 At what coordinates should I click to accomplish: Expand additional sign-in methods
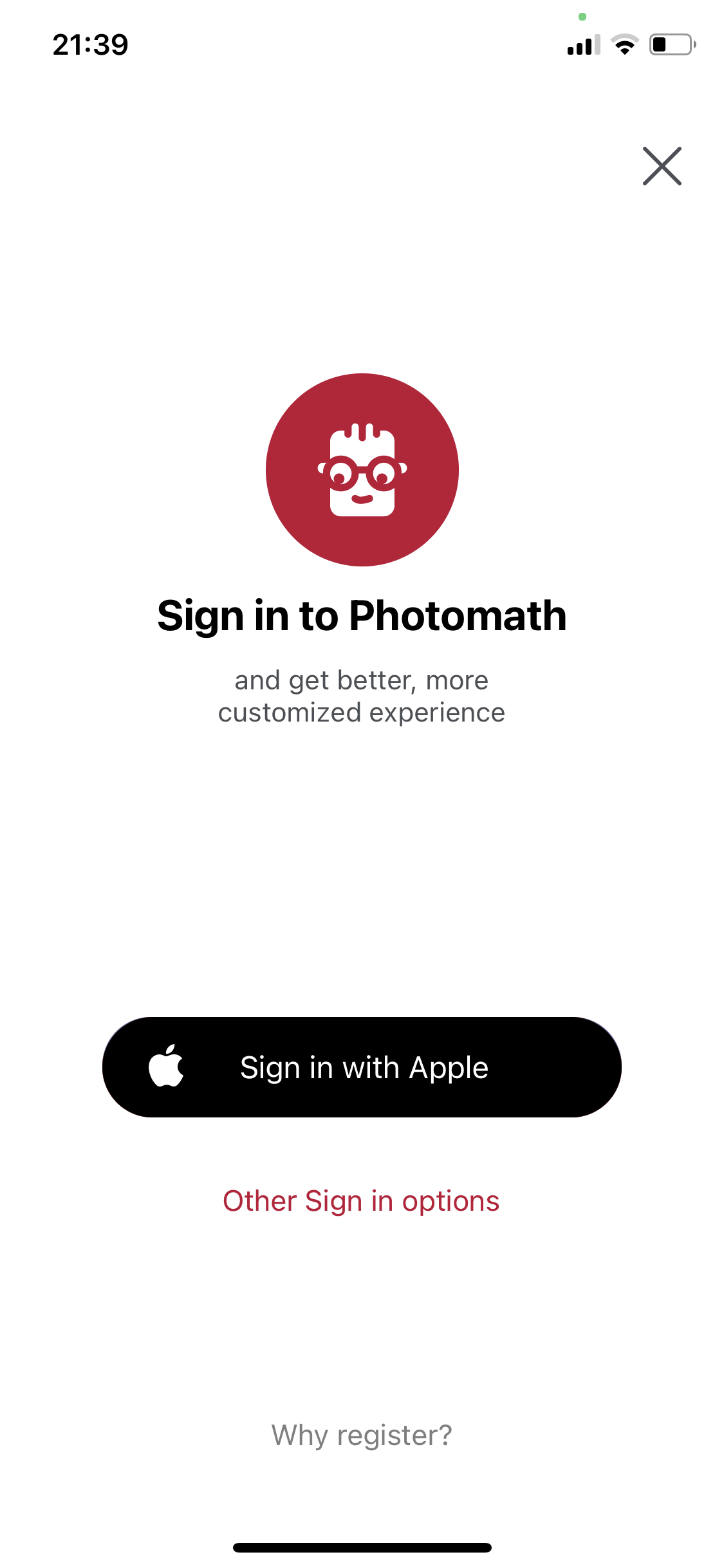362,1200
